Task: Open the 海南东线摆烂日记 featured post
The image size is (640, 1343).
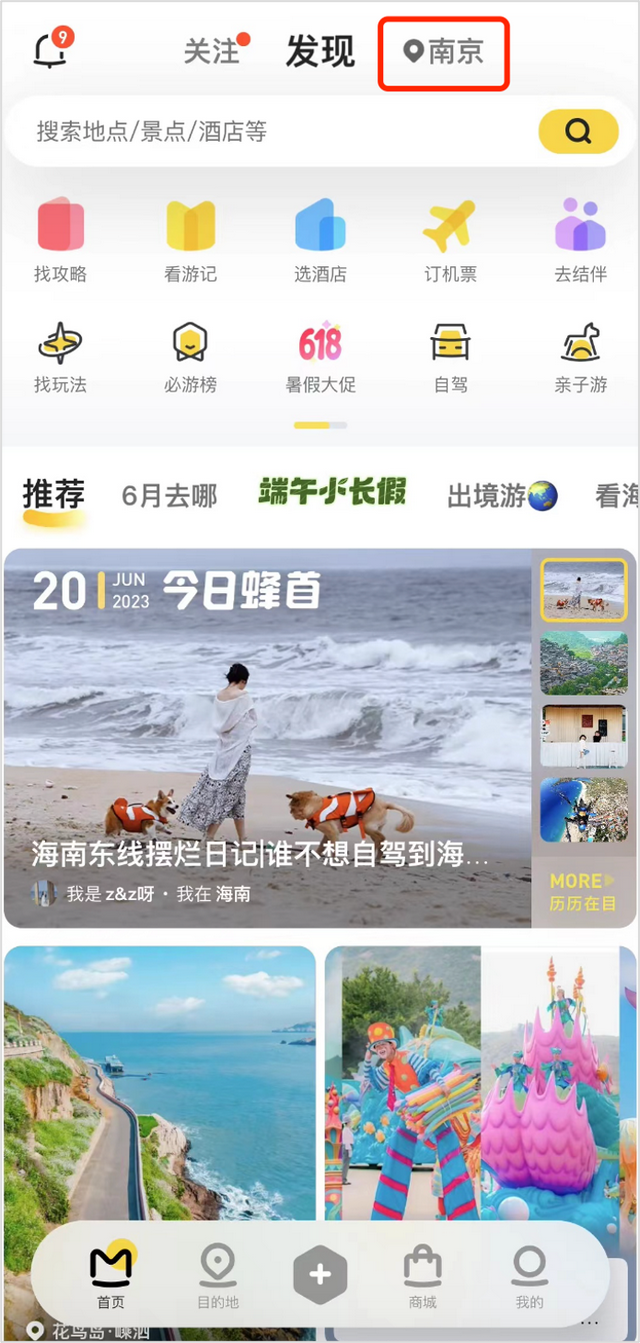Action: tap(268, 738)
